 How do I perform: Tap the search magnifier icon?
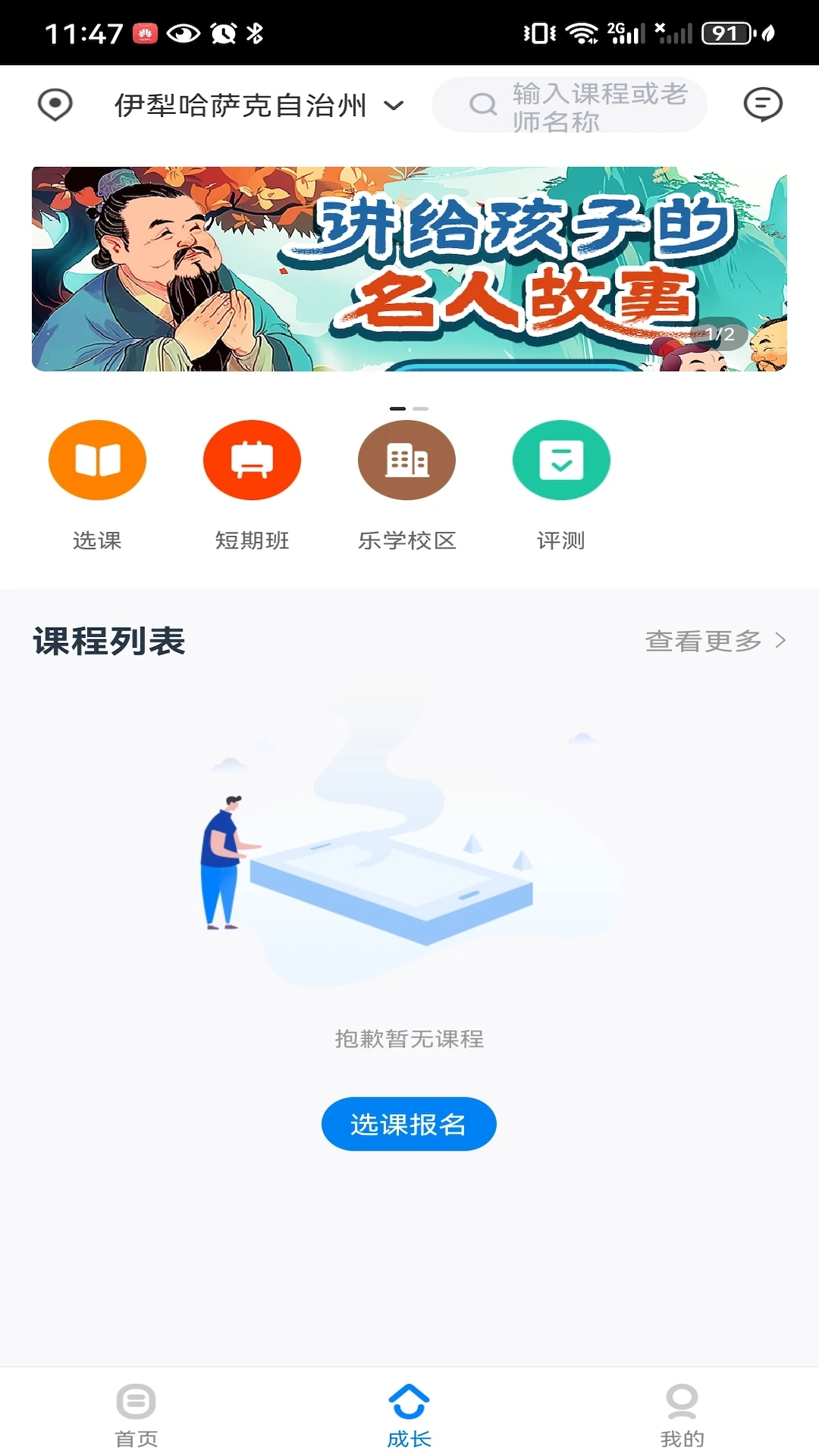point(482,105)
